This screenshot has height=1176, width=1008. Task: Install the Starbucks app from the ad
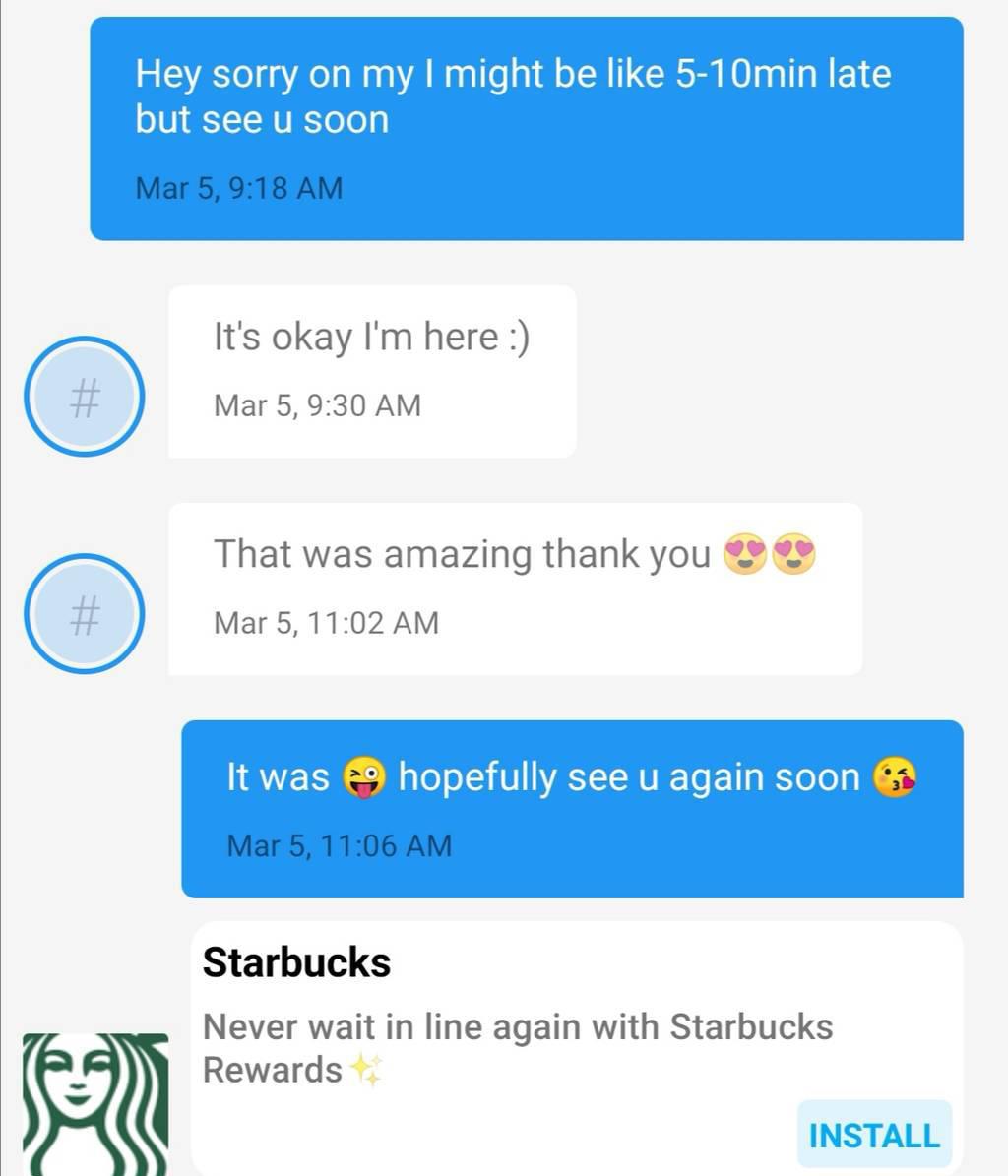point(873,1135)
